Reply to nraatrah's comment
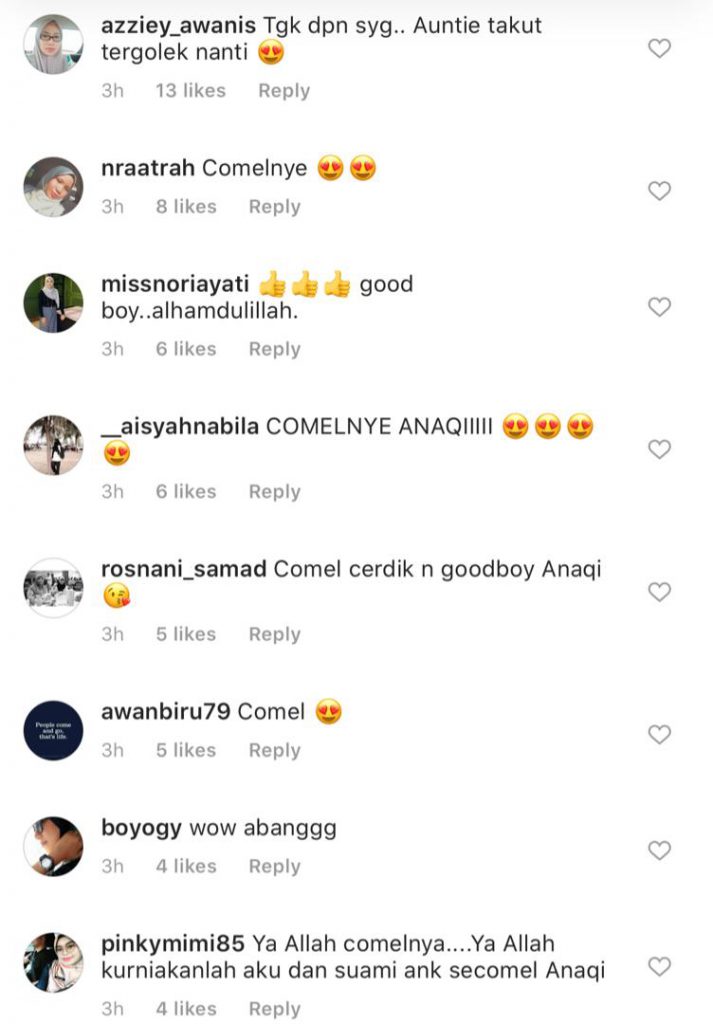 click(275, 206)
